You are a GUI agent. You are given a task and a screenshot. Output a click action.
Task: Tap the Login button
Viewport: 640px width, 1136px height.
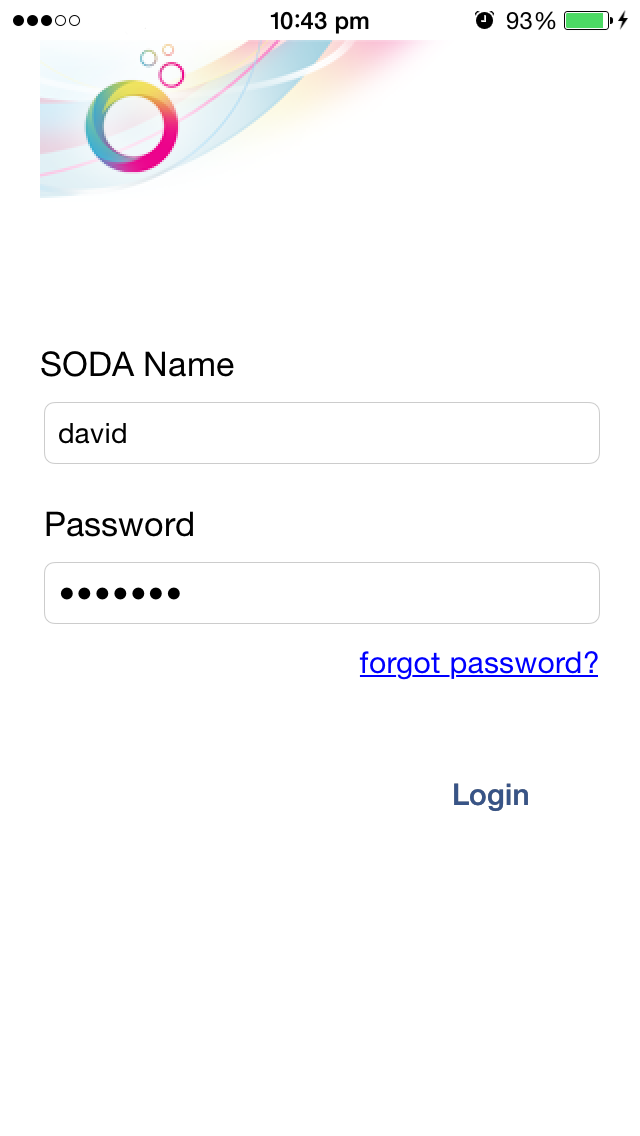coord(491,795)
